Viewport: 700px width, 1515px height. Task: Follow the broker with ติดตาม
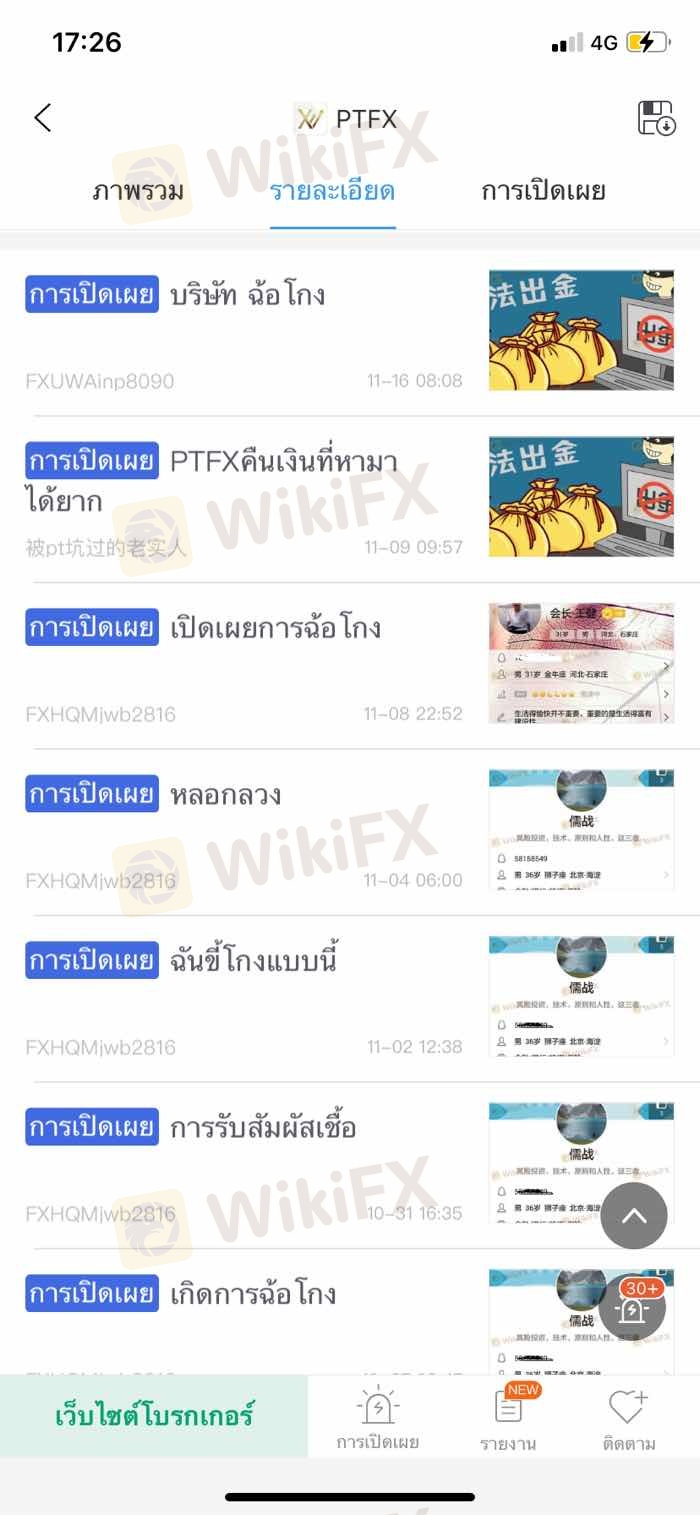click(628, 1420)
